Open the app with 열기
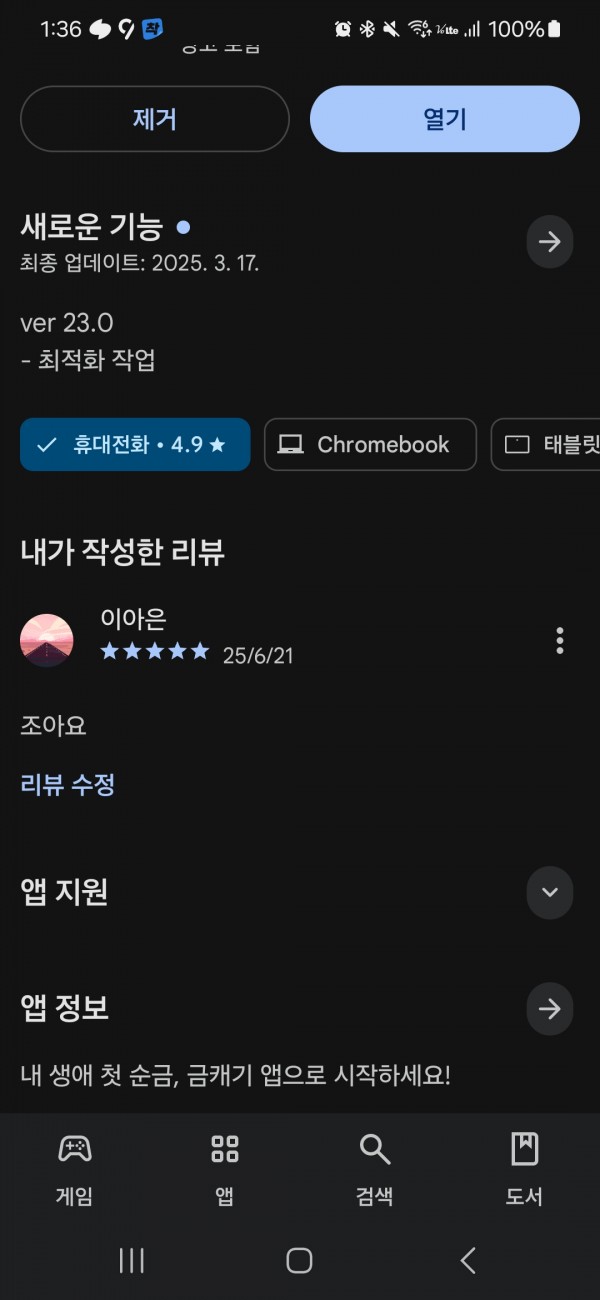 click(x=445, y=119)
